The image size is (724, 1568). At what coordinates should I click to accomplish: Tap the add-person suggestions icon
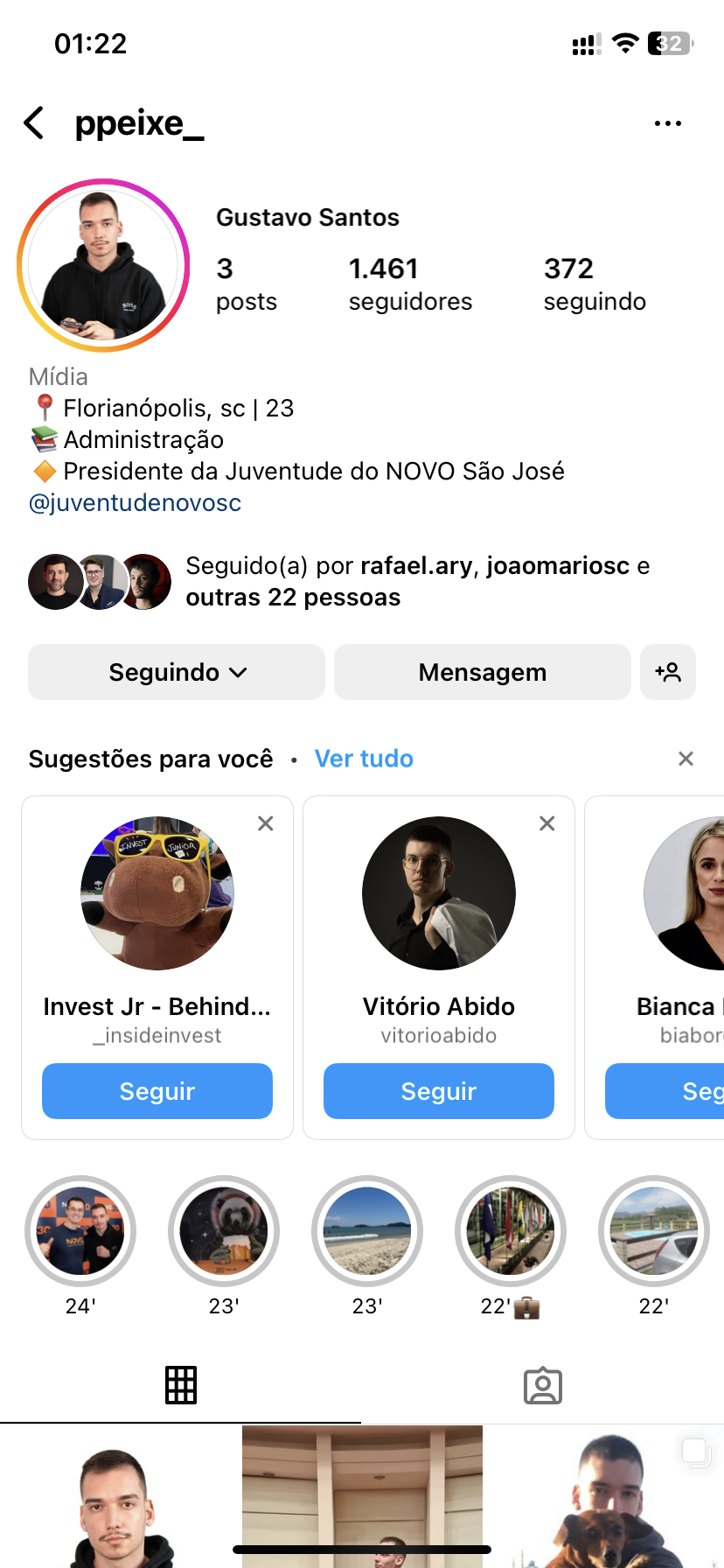coord(667,672)
